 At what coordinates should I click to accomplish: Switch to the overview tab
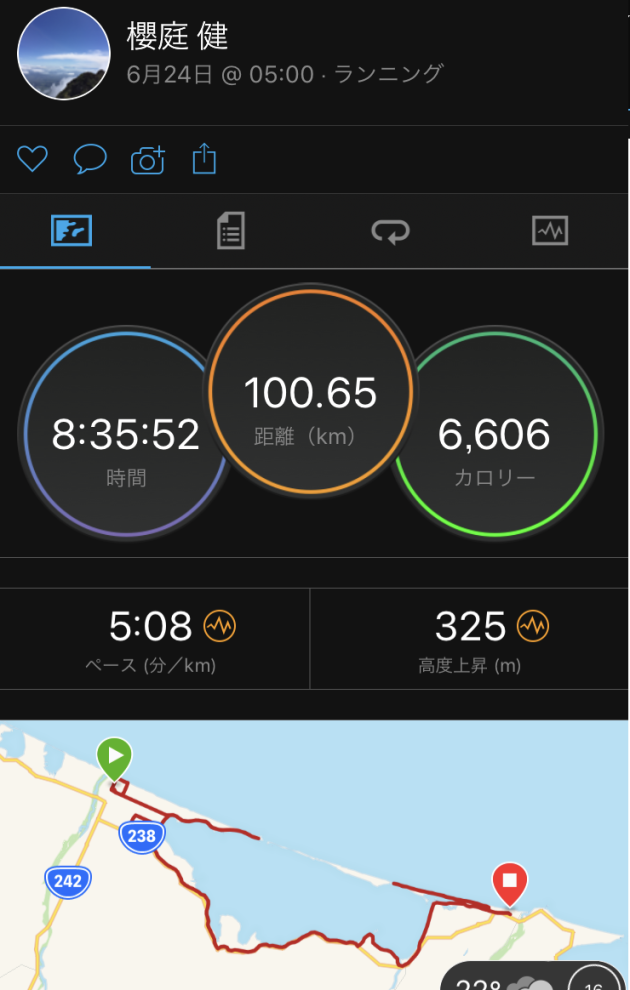click(72, 232)
